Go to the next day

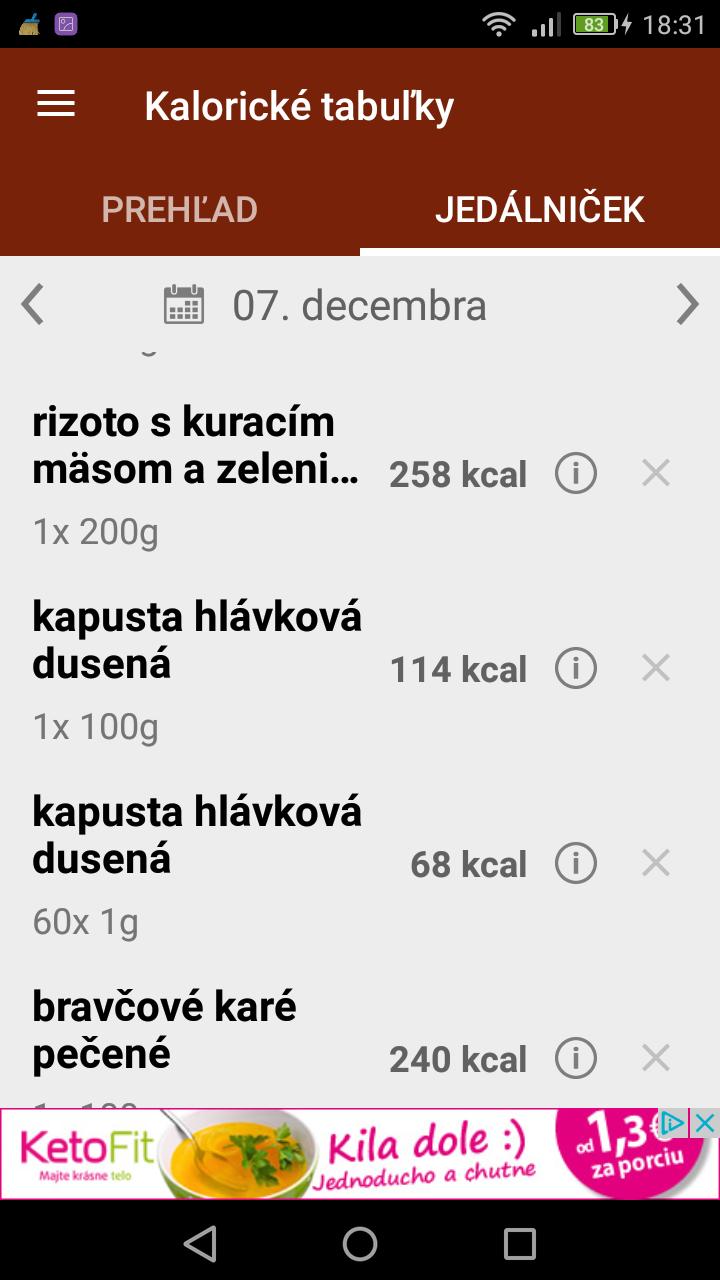click(x=687, y=305)
